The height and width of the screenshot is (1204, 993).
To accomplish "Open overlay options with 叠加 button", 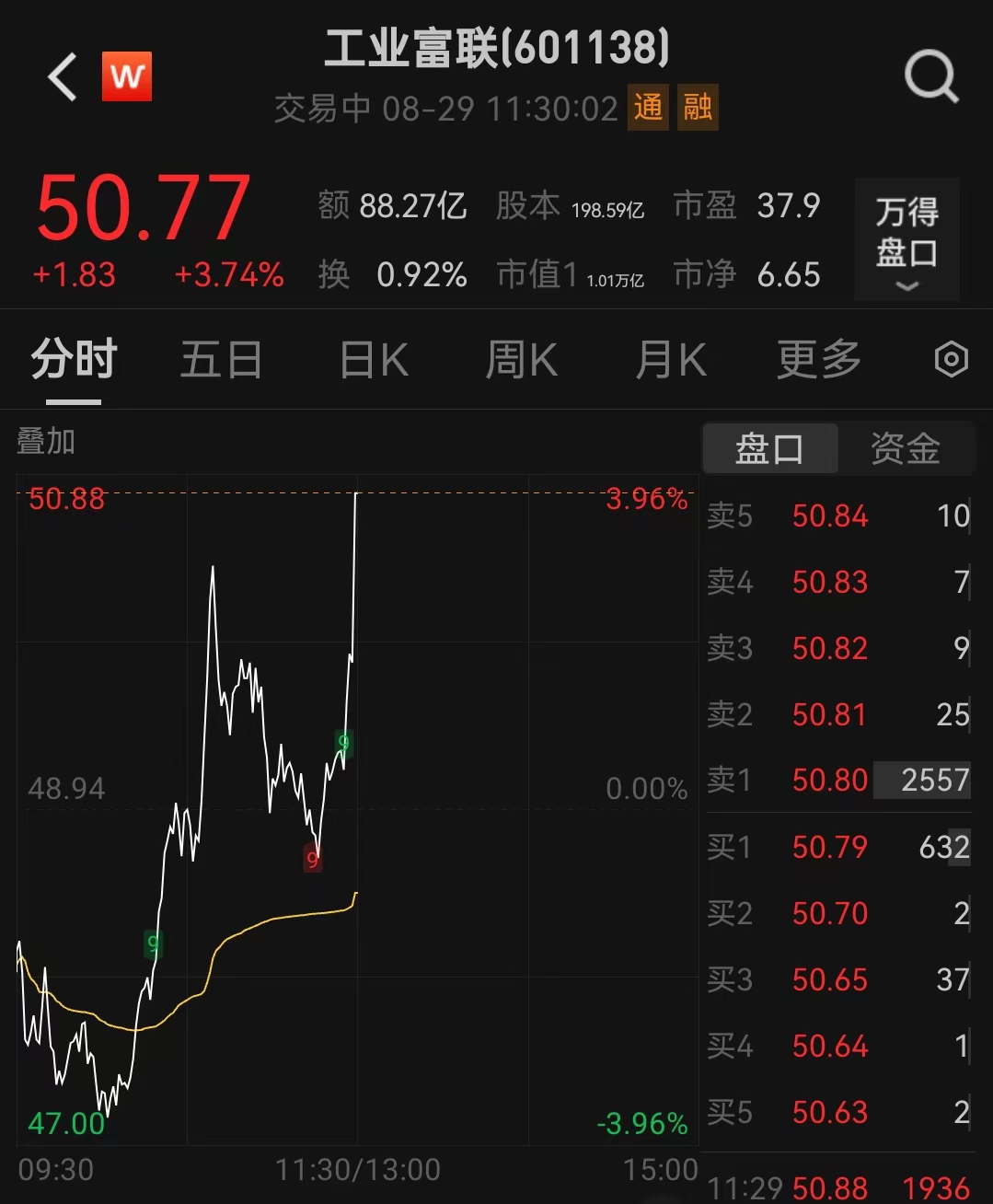I will (x=44, y=442).
